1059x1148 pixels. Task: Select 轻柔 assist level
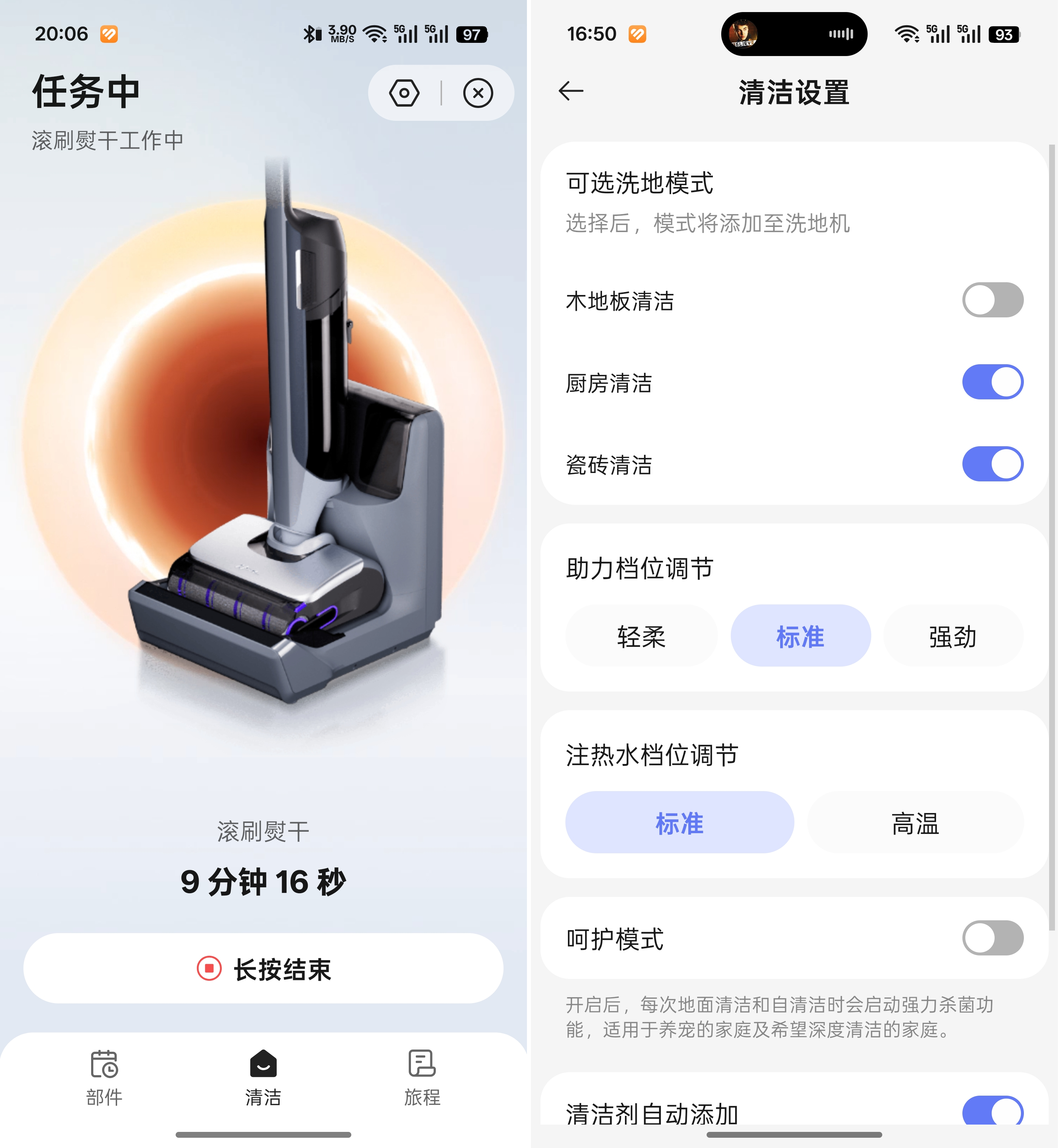(641, 636)
